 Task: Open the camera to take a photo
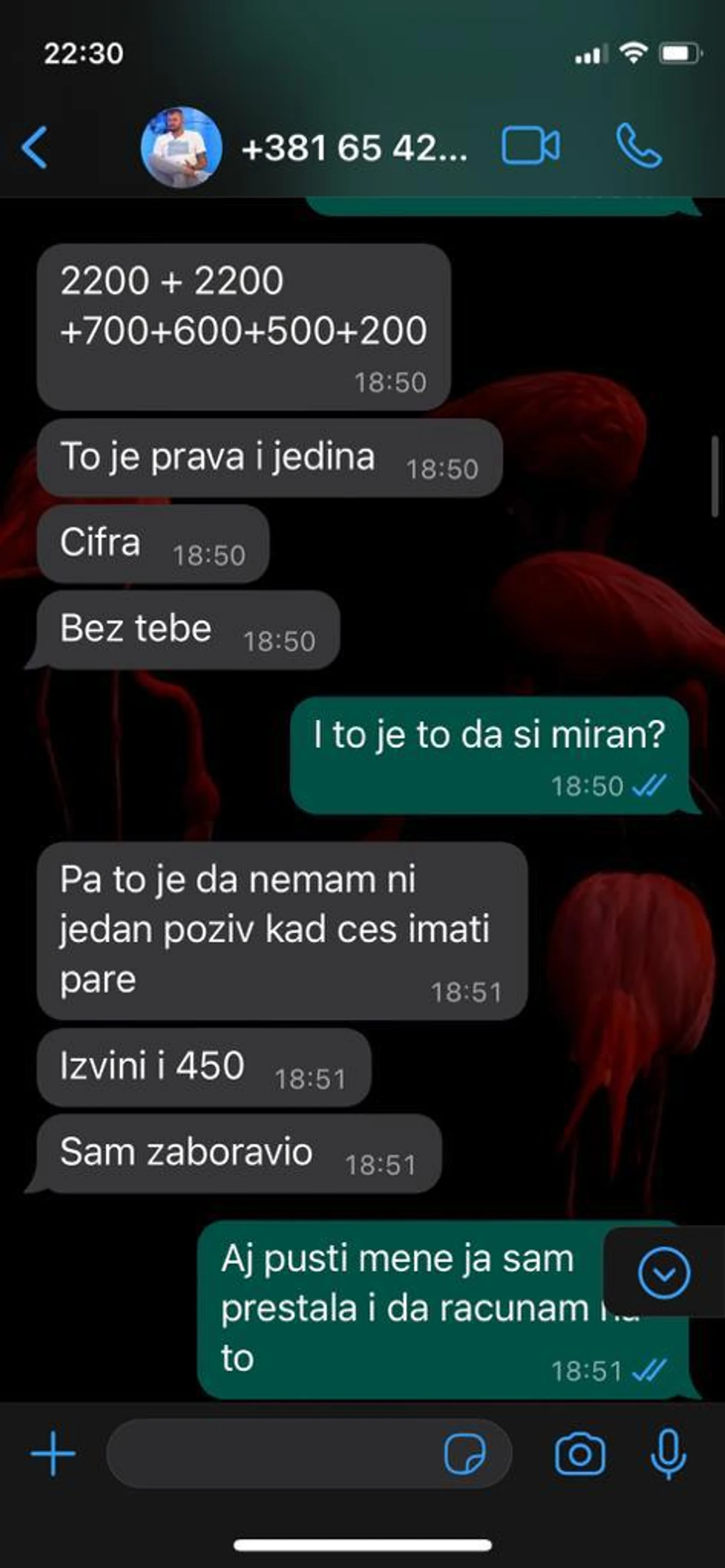click(580, 1454)
